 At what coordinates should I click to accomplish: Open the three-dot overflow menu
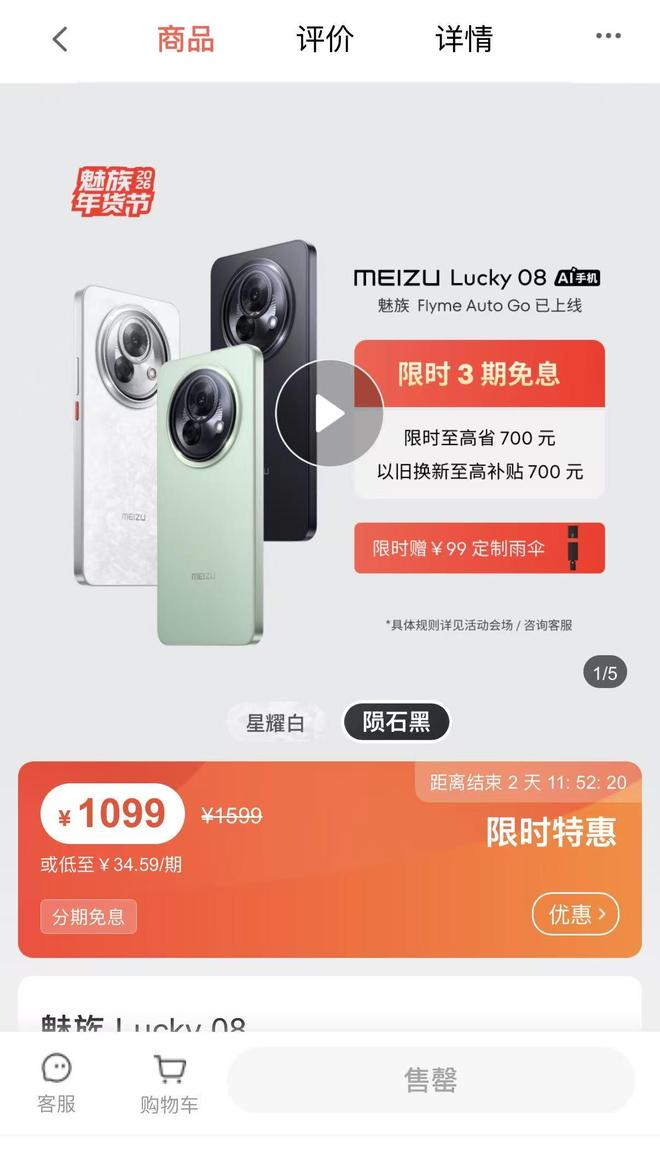[x=608, y=37]
